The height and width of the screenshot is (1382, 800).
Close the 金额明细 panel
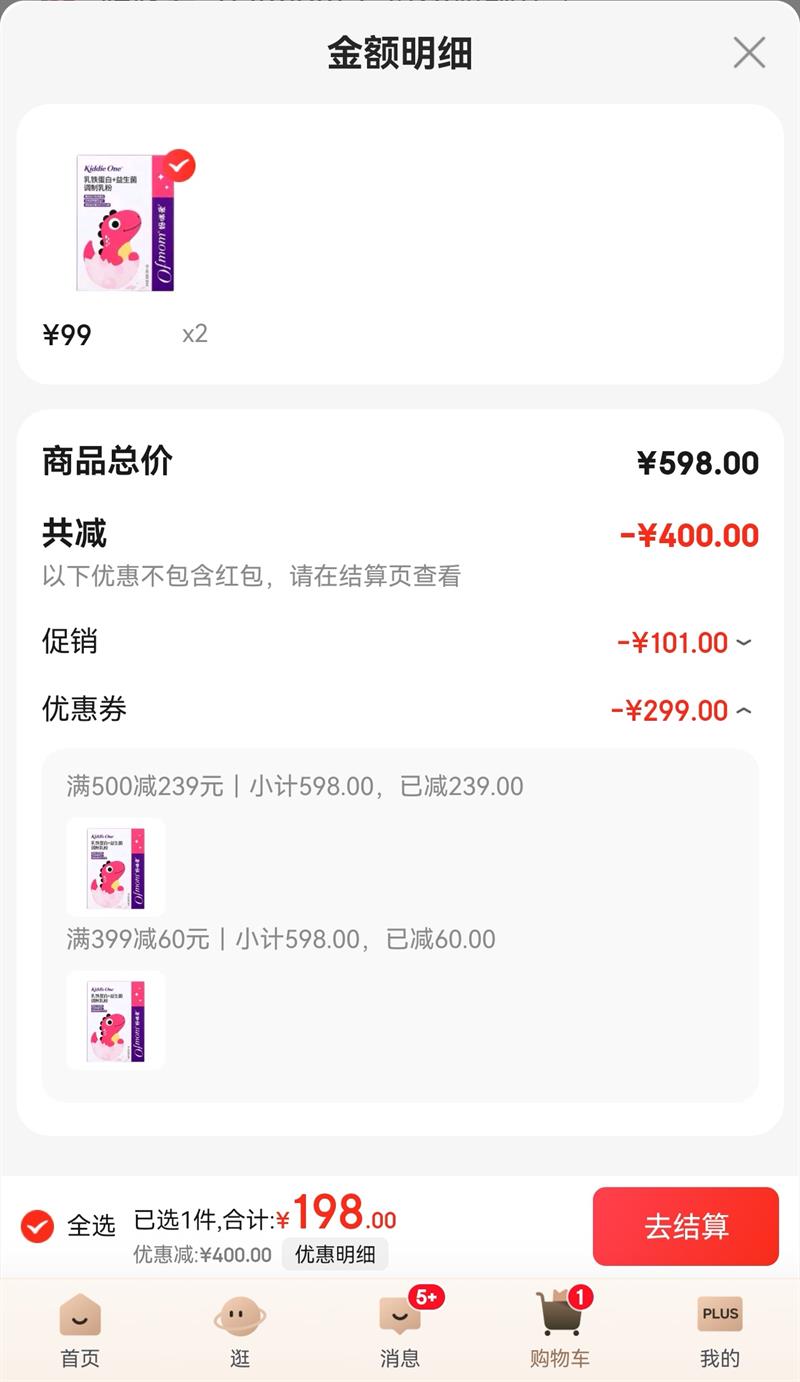coord(748,53)
